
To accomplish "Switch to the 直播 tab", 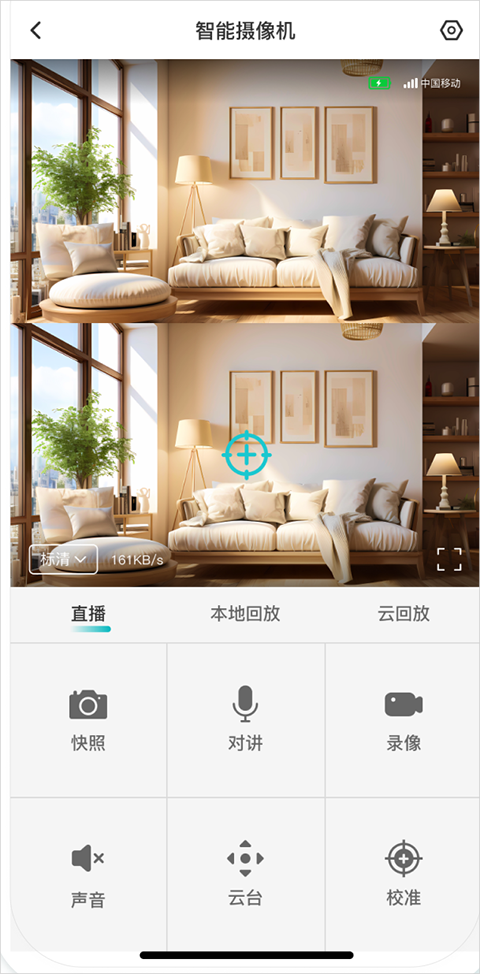I will [89, 614].
